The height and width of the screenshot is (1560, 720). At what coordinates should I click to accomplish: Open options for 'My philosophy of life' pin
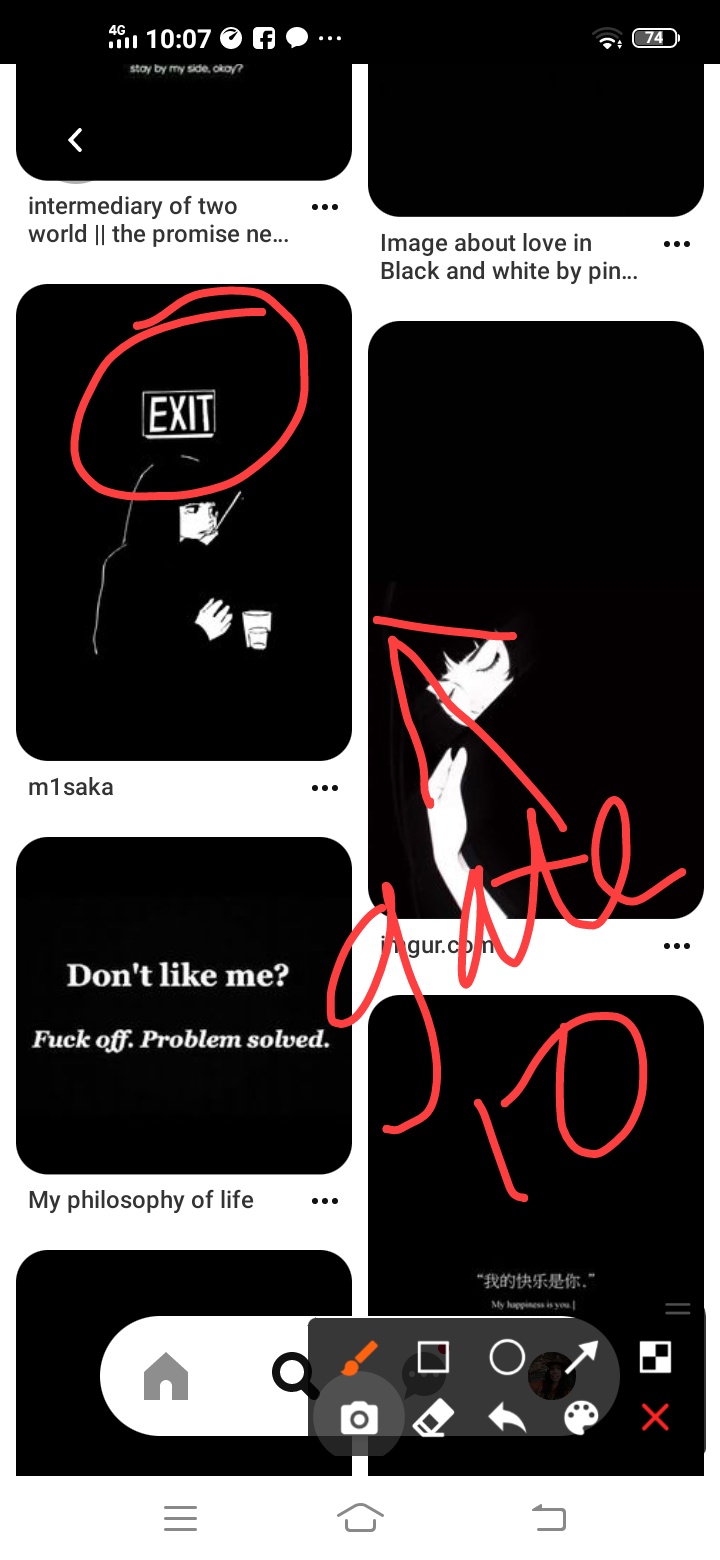click(325, 1201)
